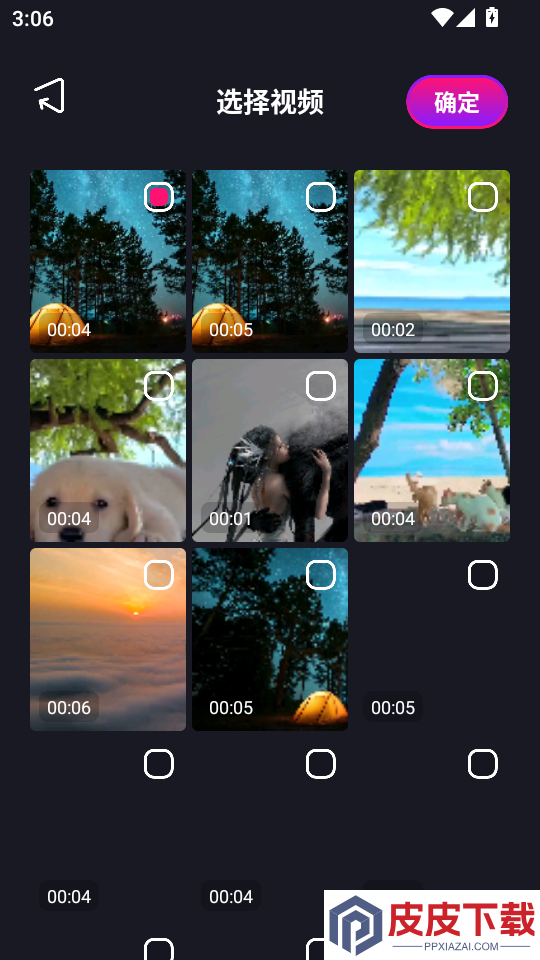Tick the sunset clouds 00:06 video
Viewport: 540px width, 960px height.
pos(159,575)
